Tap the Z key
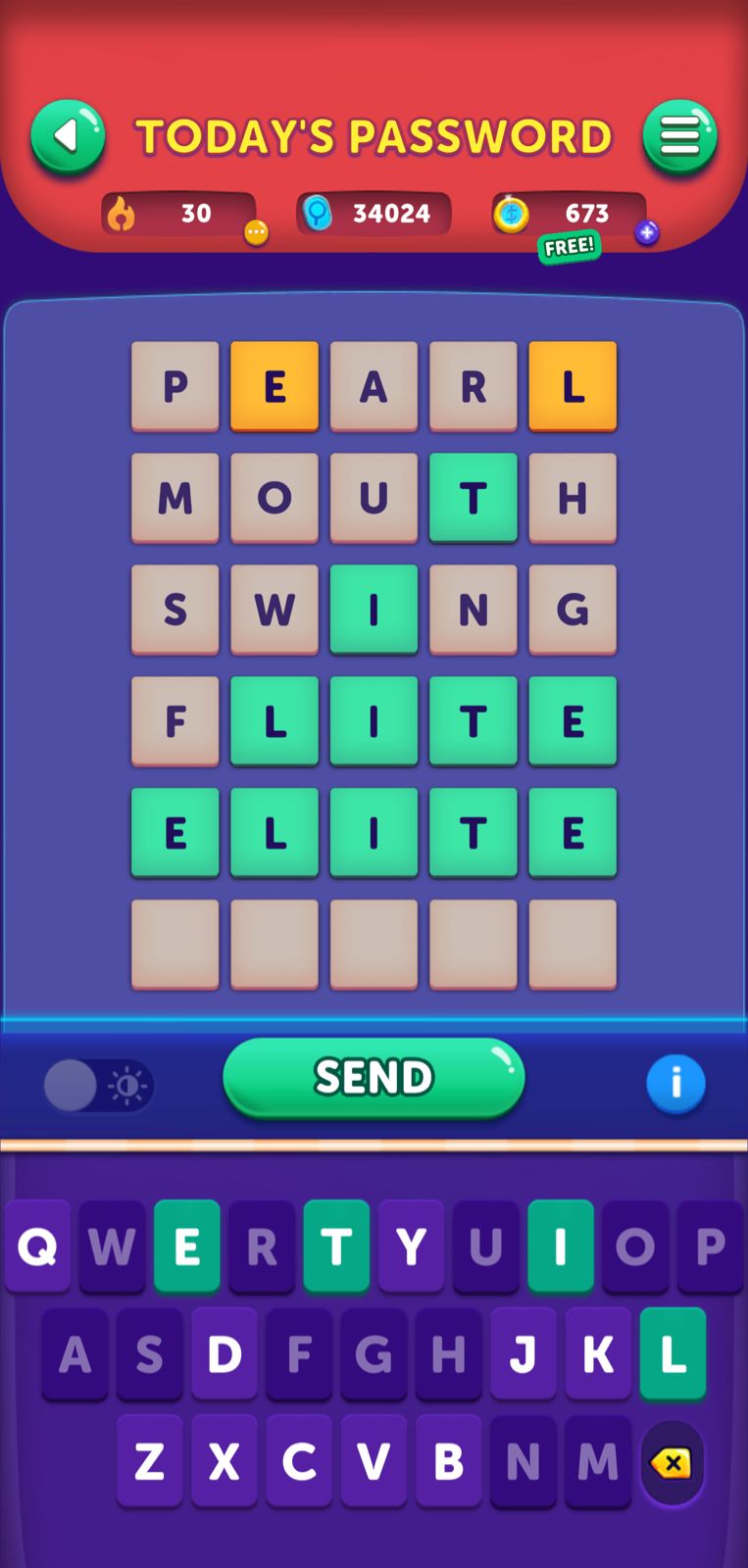Image resolution: width=748 pixels, height=1568 pixels. [149, 1461]
